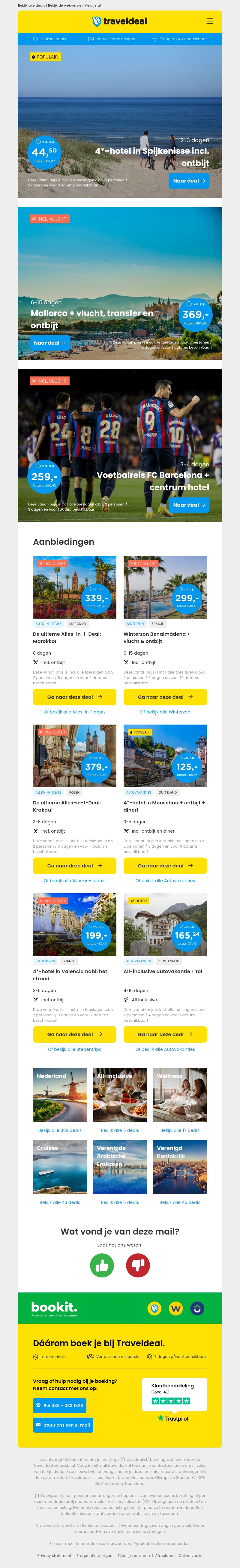The image size is (240, 1568).
Task: View all Winterzon deals
Action: pyautogui.click(x=165, y=712)
